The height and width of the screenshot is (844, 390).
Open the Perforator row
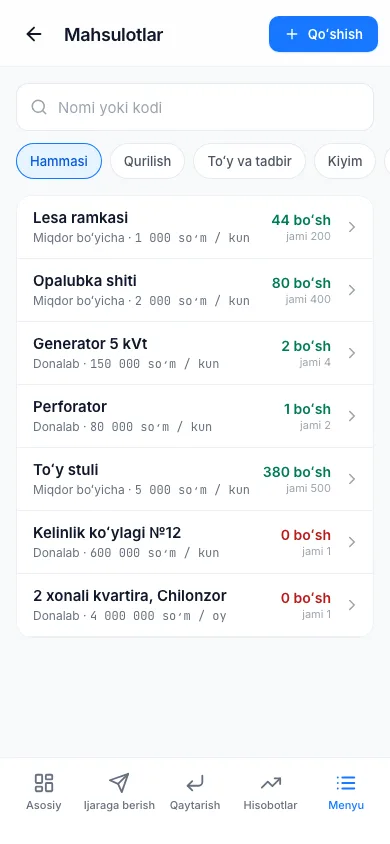[195, 416]
